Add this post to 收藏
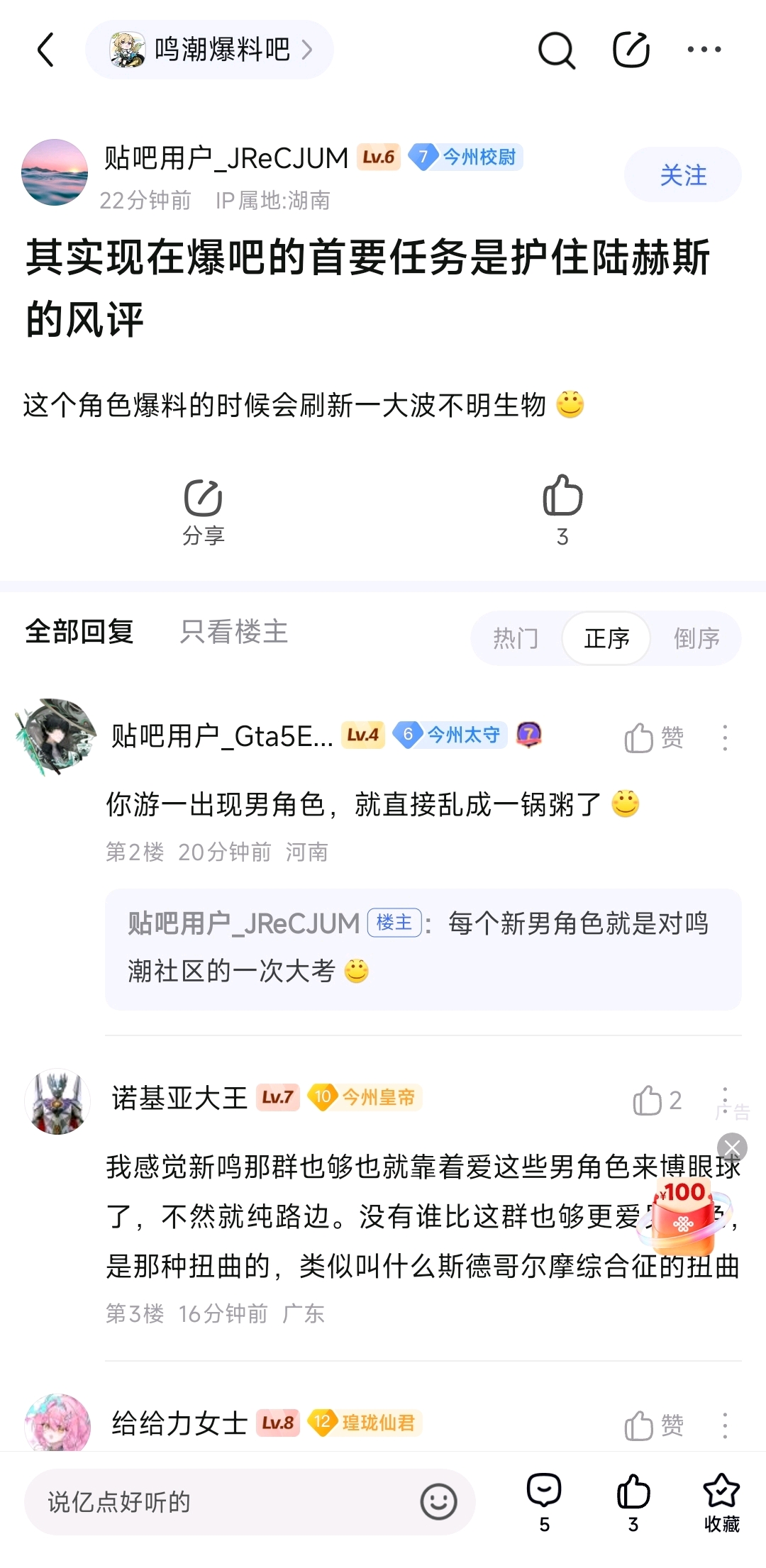Viewport: 766px width, 1568px height. pyautogui.click(x=721, y=1502)
